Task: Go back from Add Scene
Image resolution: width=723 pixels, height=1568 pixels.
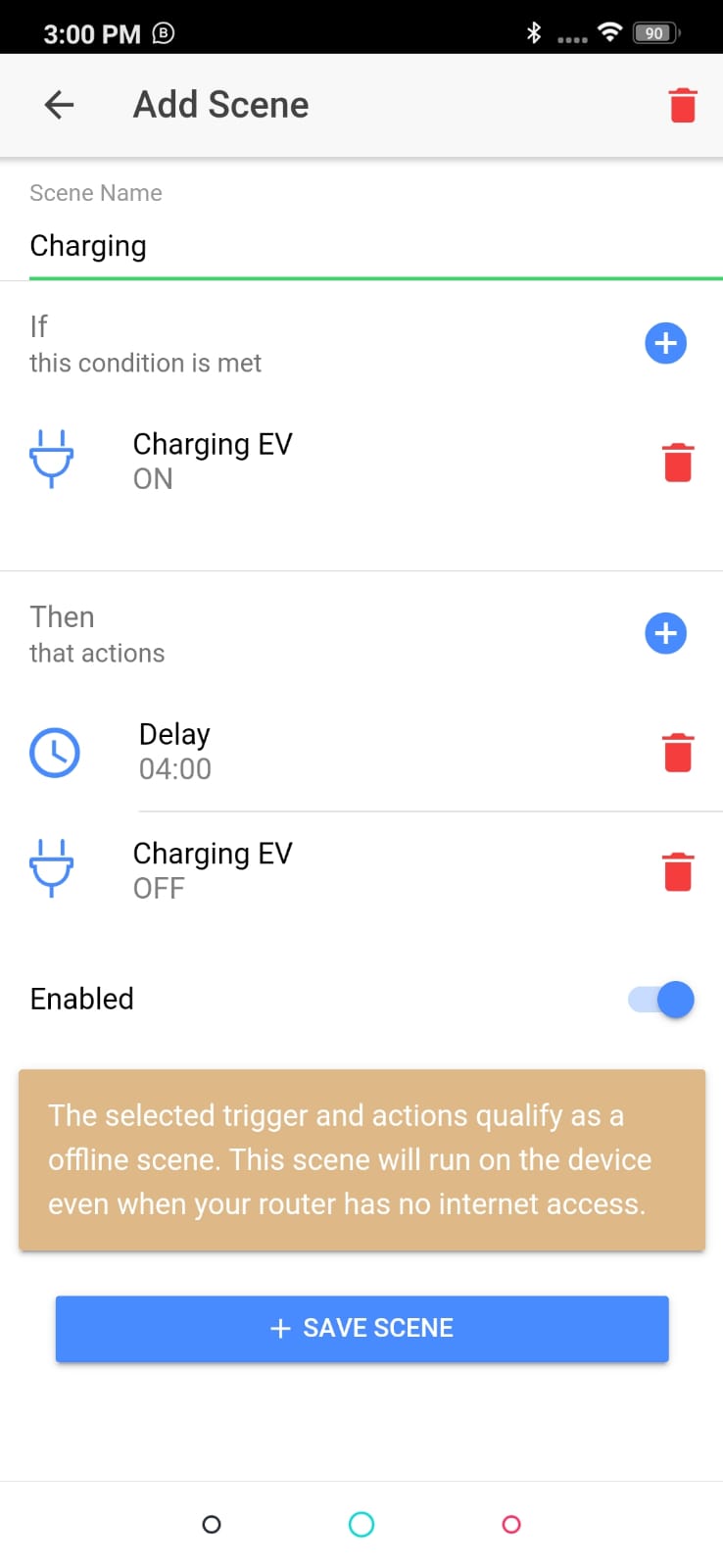Action: tap(60, 105)
